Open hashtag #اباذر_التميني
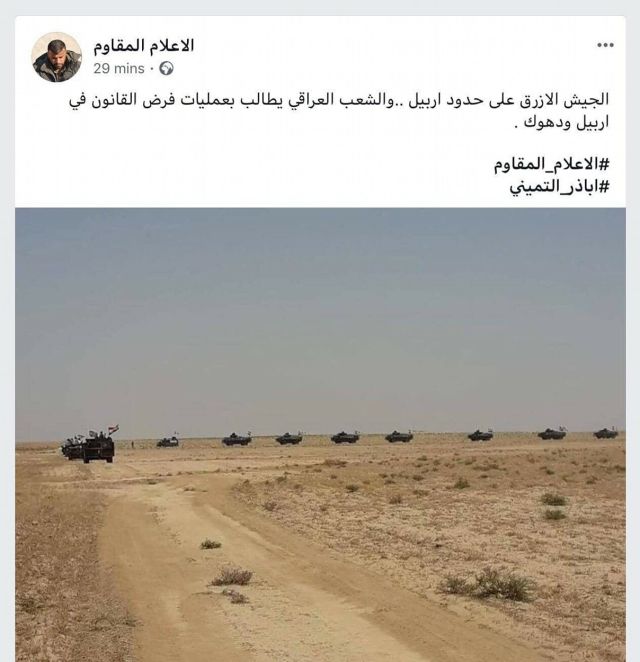The height and width of the screenshot is (662, 640). (x=559, y=186)
